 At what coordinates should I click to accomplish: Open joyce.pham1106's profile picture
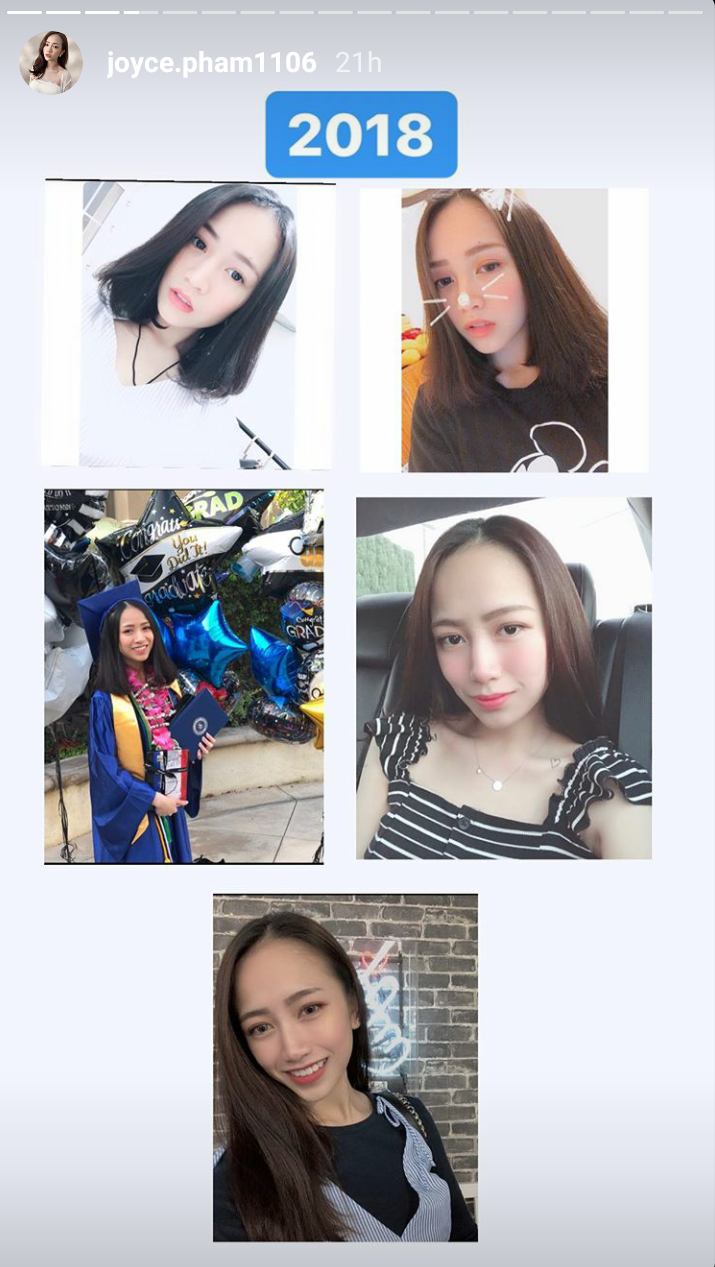(50, 62)
